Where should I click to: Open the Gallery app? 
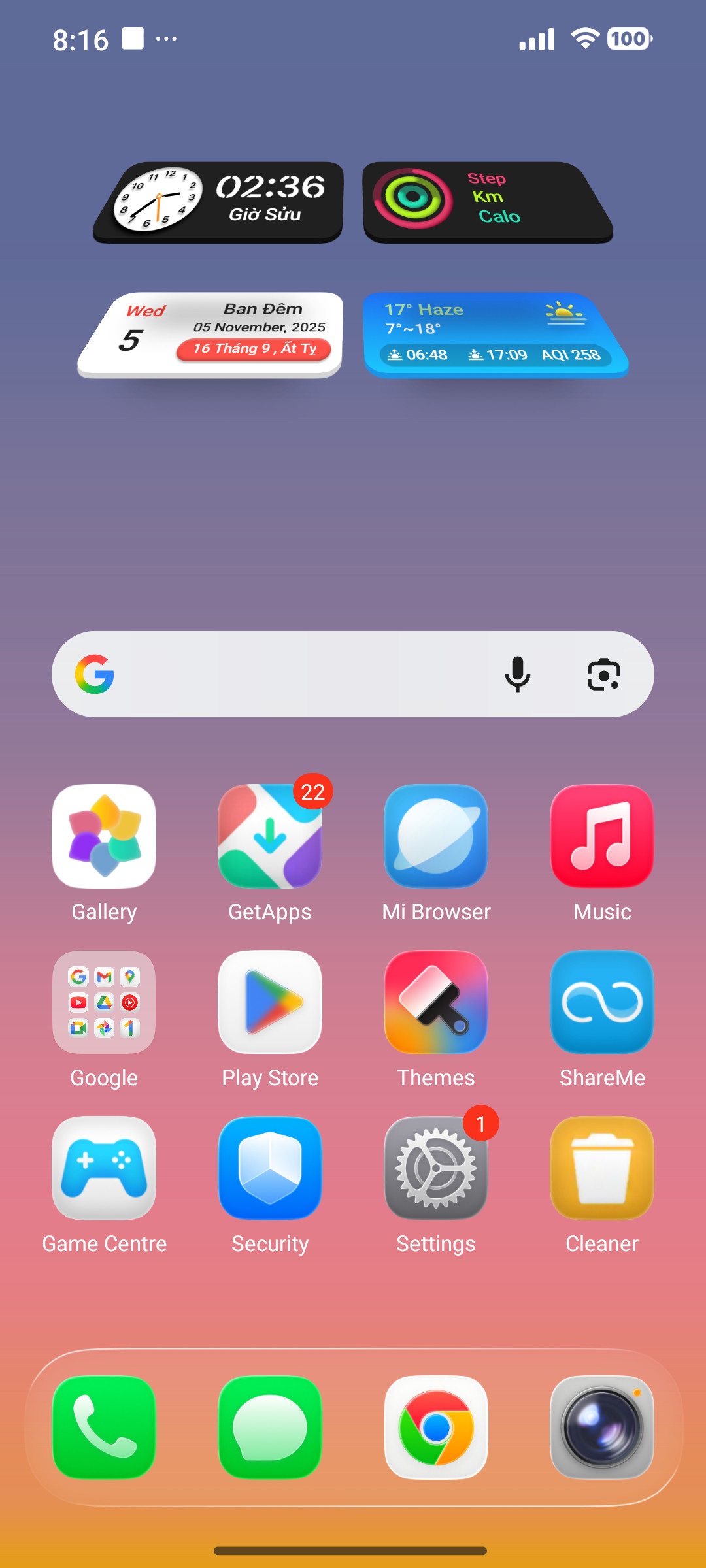point(104,837)
